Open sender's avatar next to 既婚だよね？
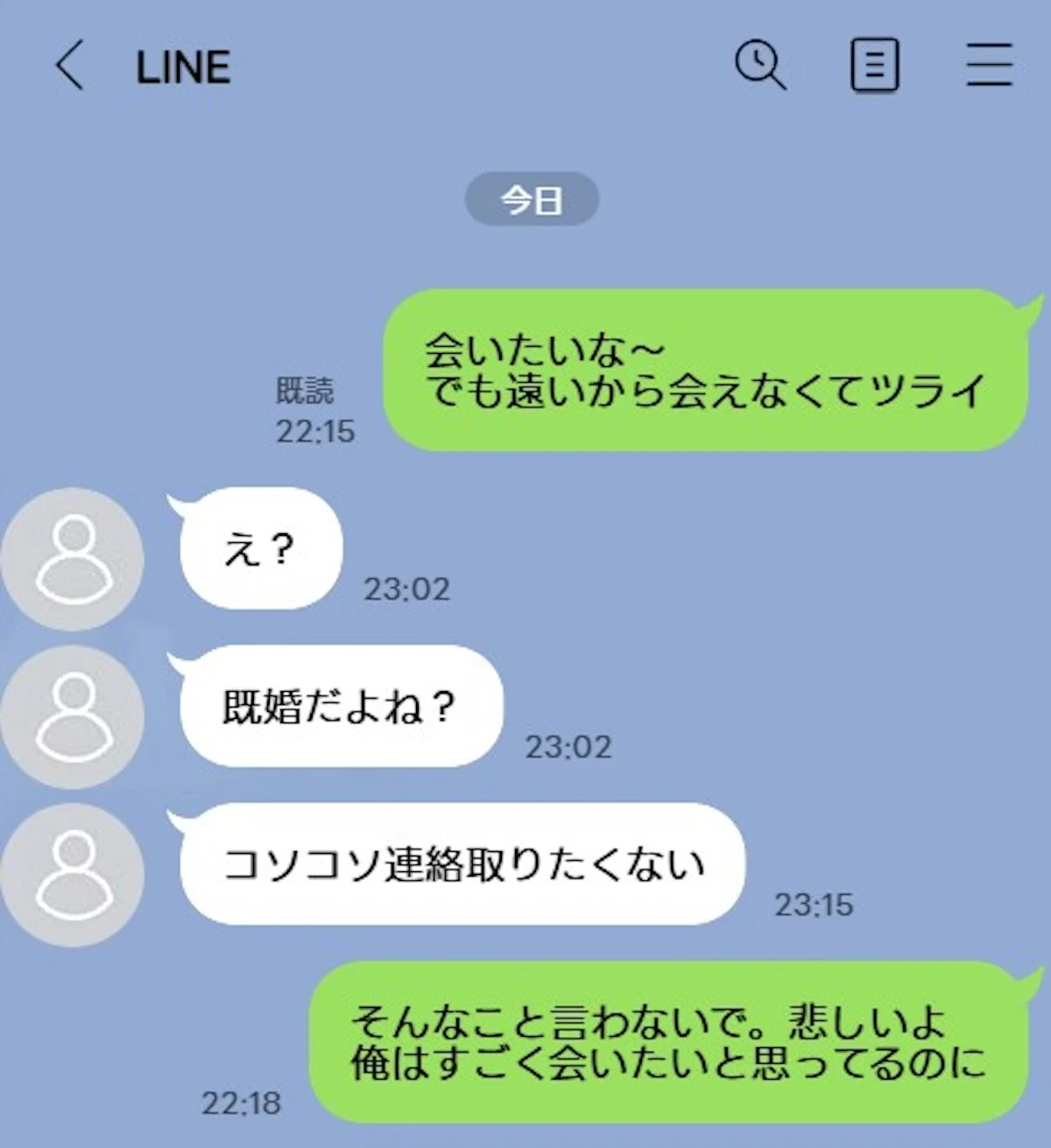 pyautogui.click(x=73, y=716)
